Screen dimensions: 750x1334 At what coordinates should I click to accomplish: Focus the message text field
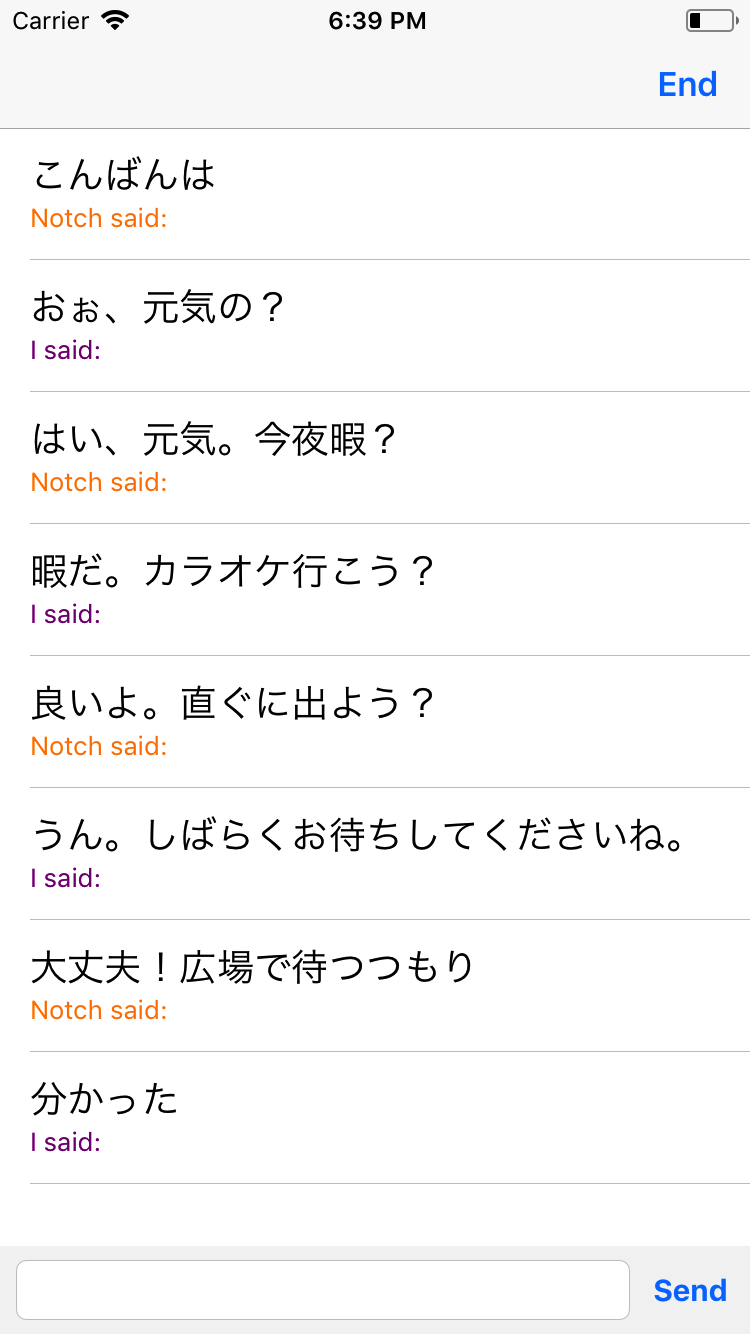tap(322, 1290)
